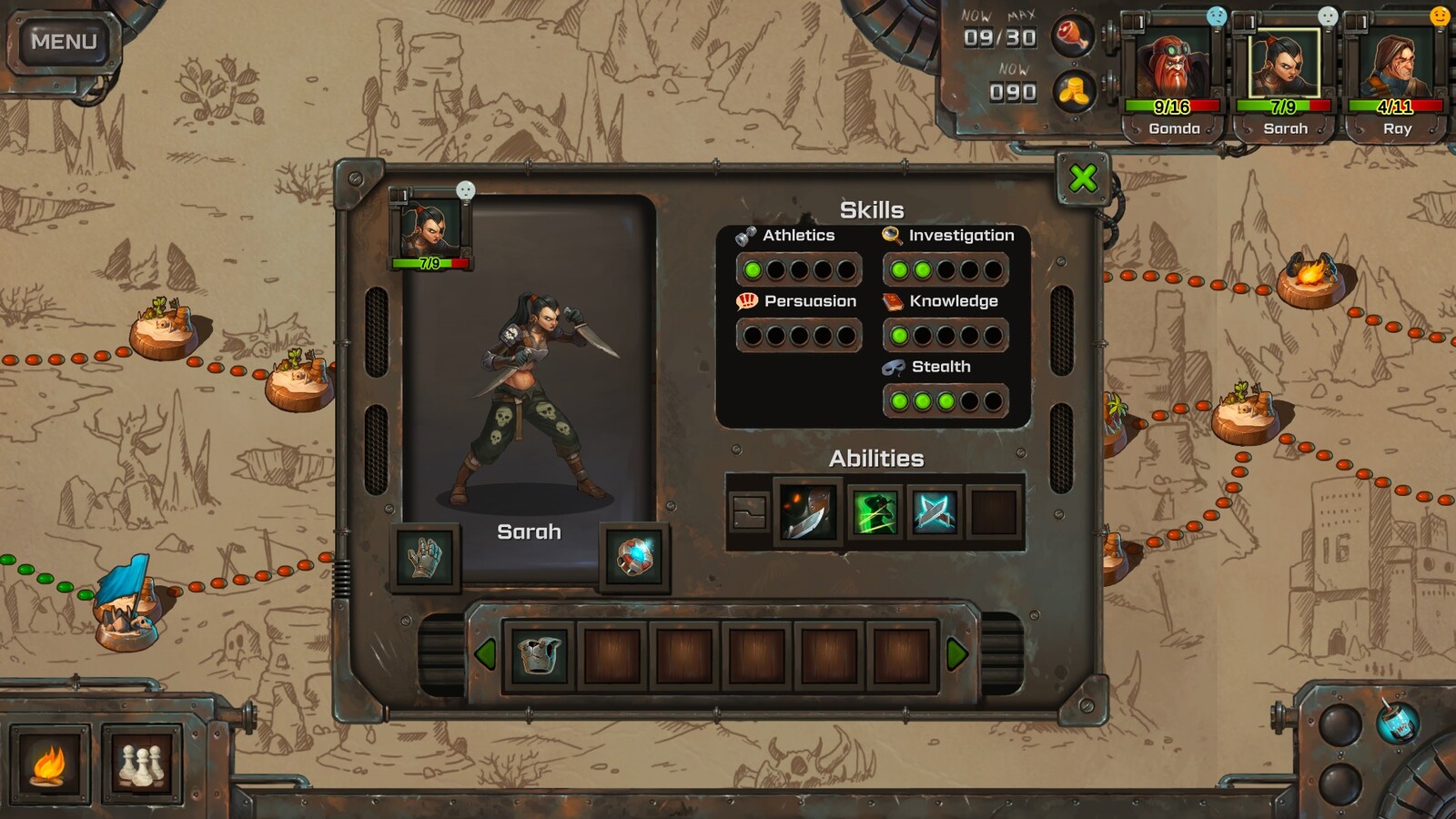This screenshot has width=1456, height=819.
Task: Go to next inventory page
Action: (956, 653)
